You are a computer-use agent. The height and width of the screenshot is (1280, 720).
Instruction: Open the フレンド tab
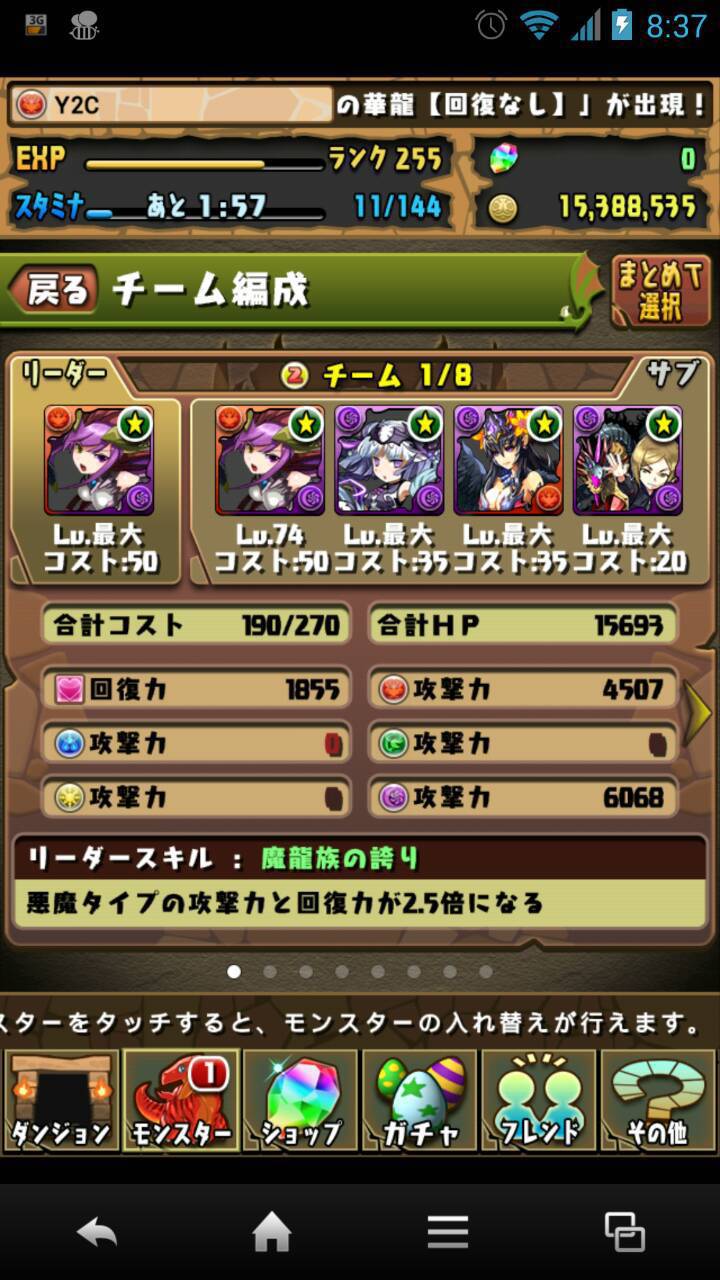tap(538, 1101)
